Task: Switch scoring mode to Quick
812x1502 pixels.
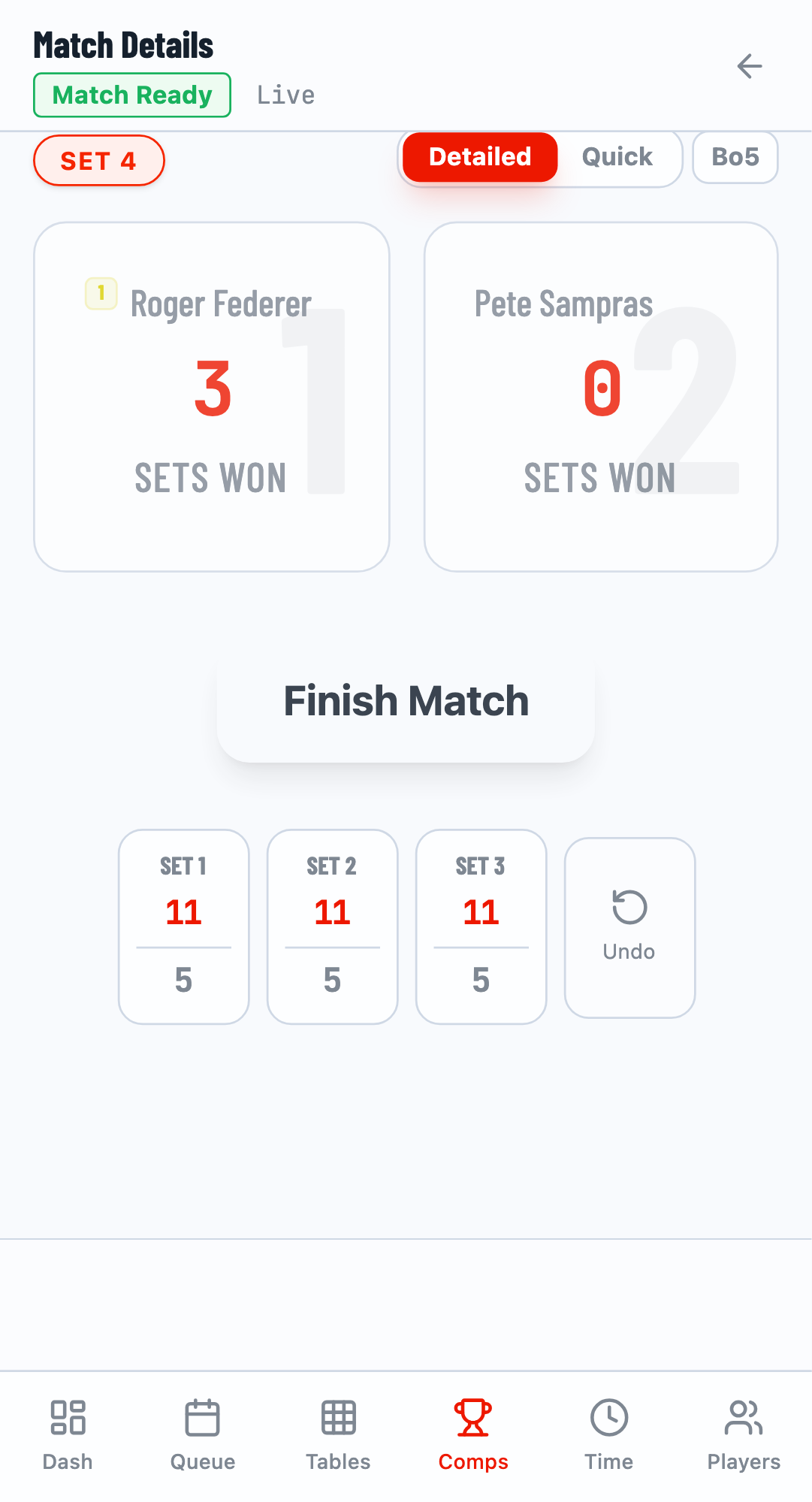Action: [617, 158]
